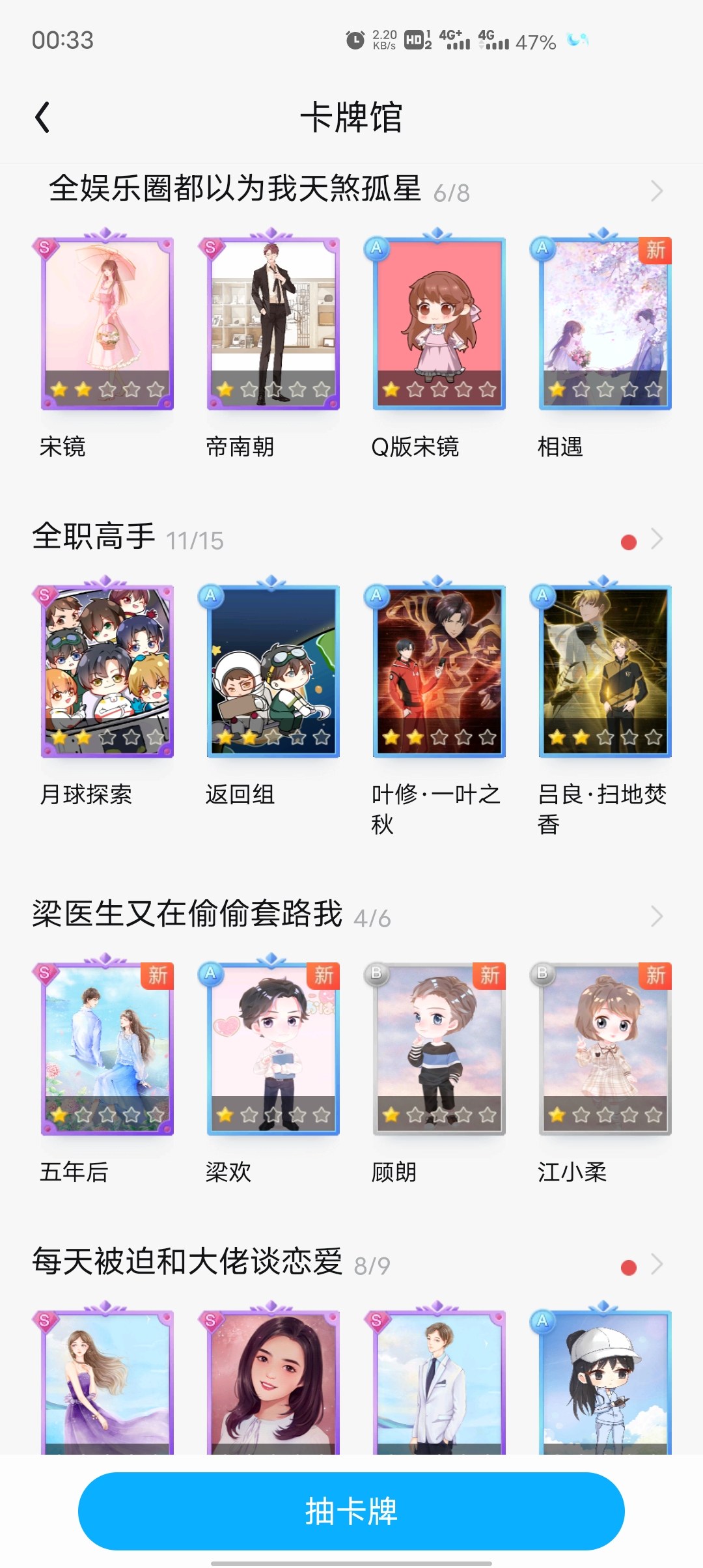This screenshot has width=703, height=1568.
Task: Open the new 相遇 card
Action: coord(605,322)
